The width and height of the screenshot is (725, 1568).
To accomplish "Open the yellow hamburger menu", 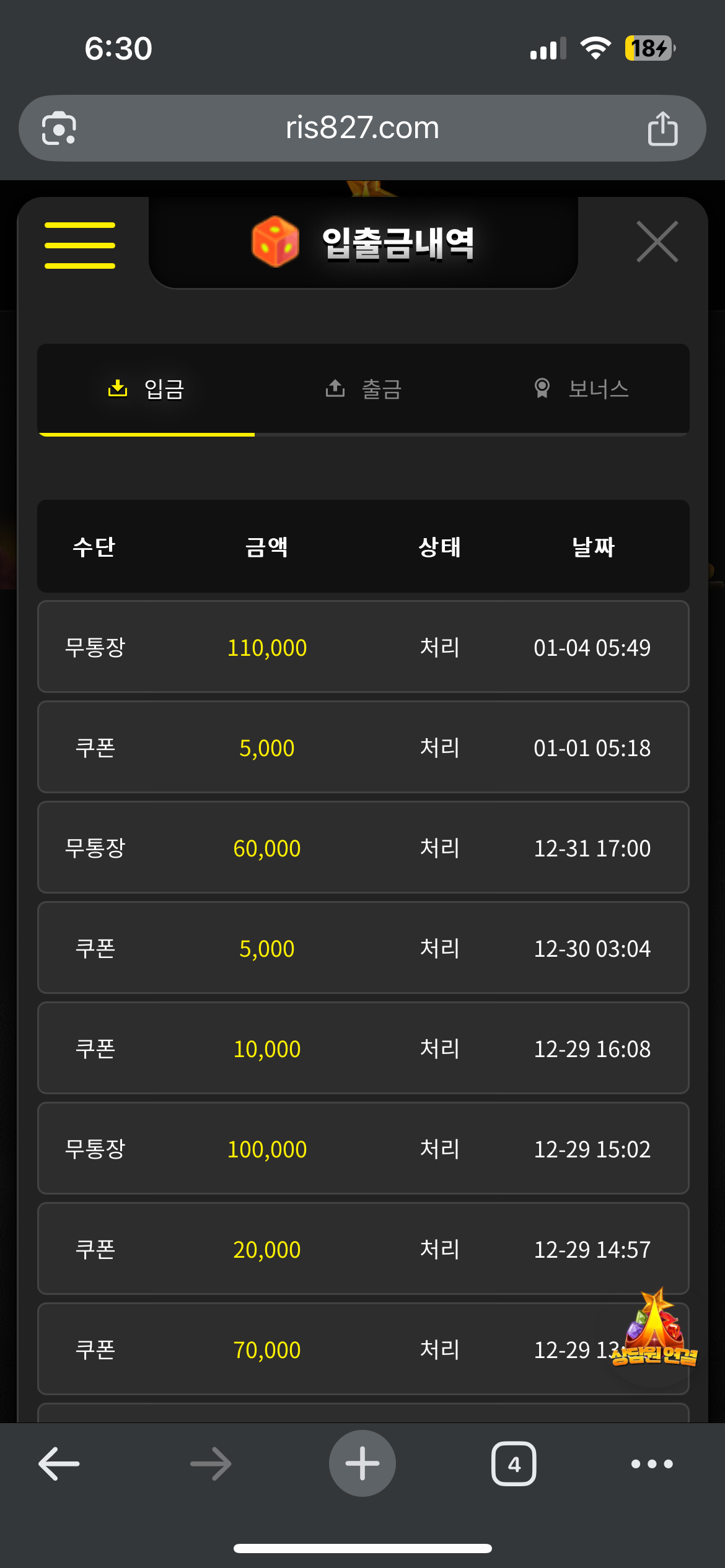I will 80,245.
